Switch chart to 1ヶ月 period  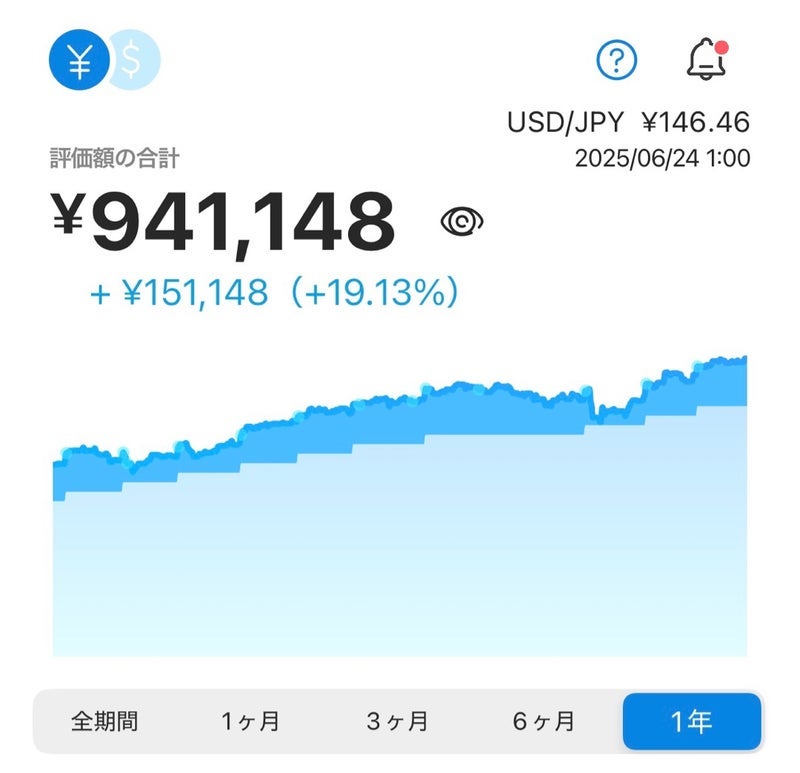coord(251,721)
